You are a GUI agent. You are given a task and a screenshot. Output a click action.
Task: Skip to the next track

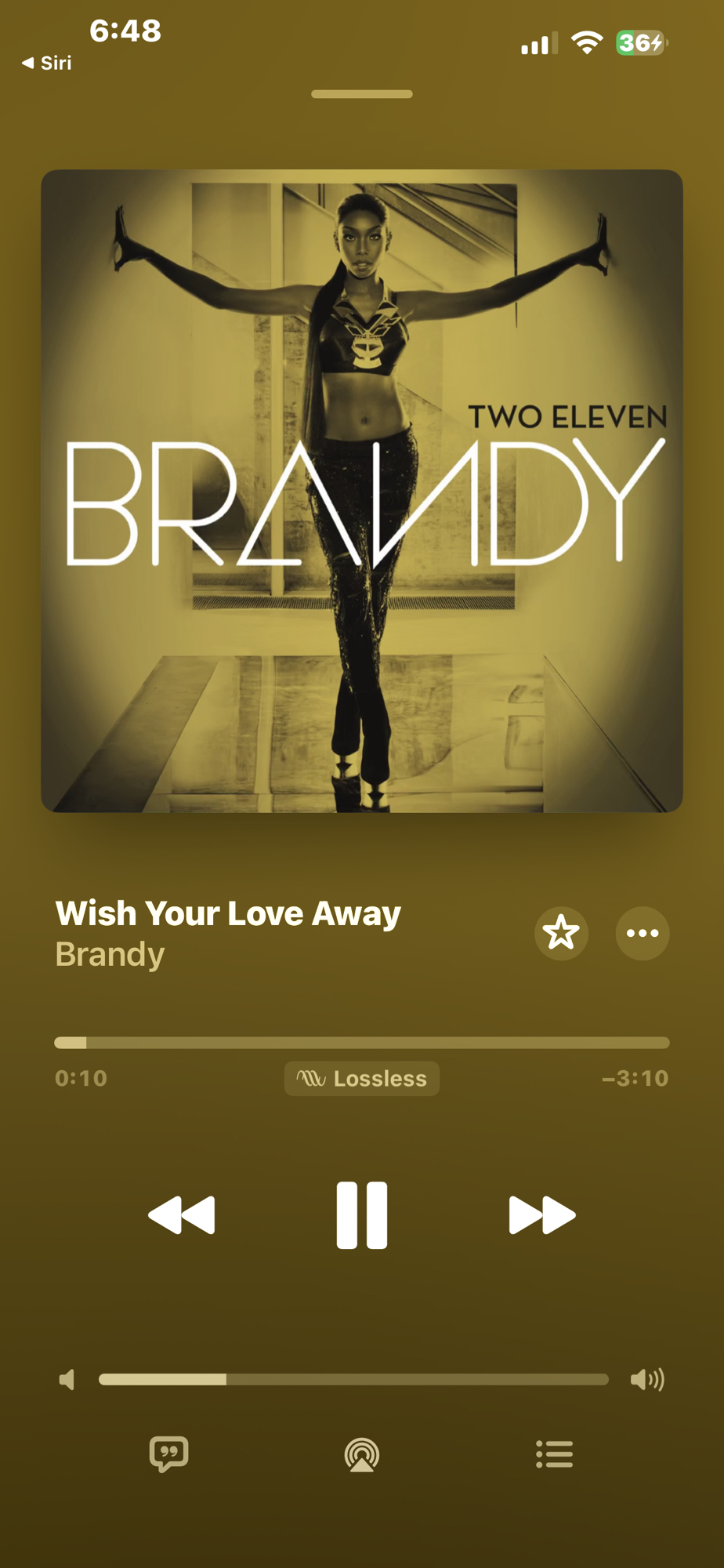(x=541, y=1214)
